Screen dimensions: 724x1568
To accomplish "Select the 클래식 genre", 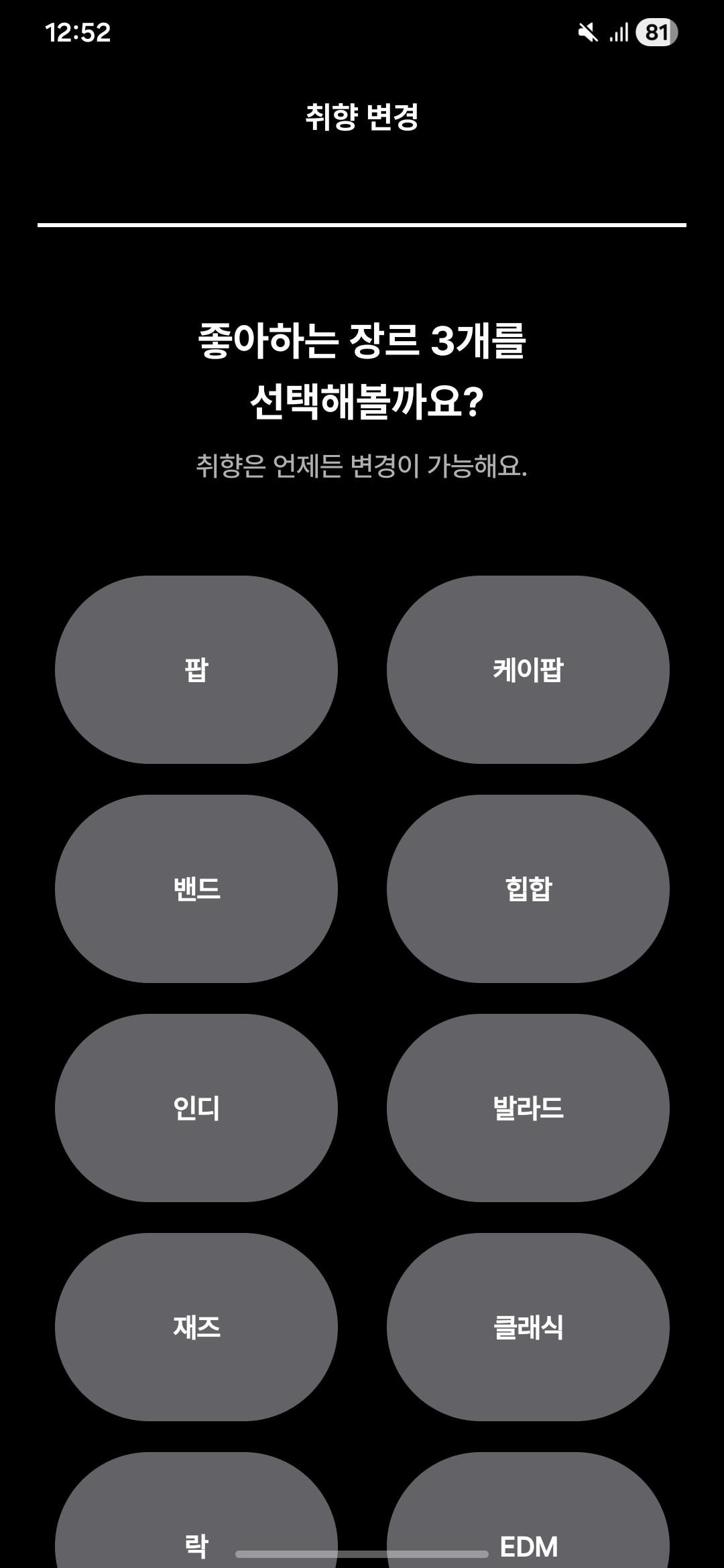I will pyautogui.click(x=528, y=1327).
